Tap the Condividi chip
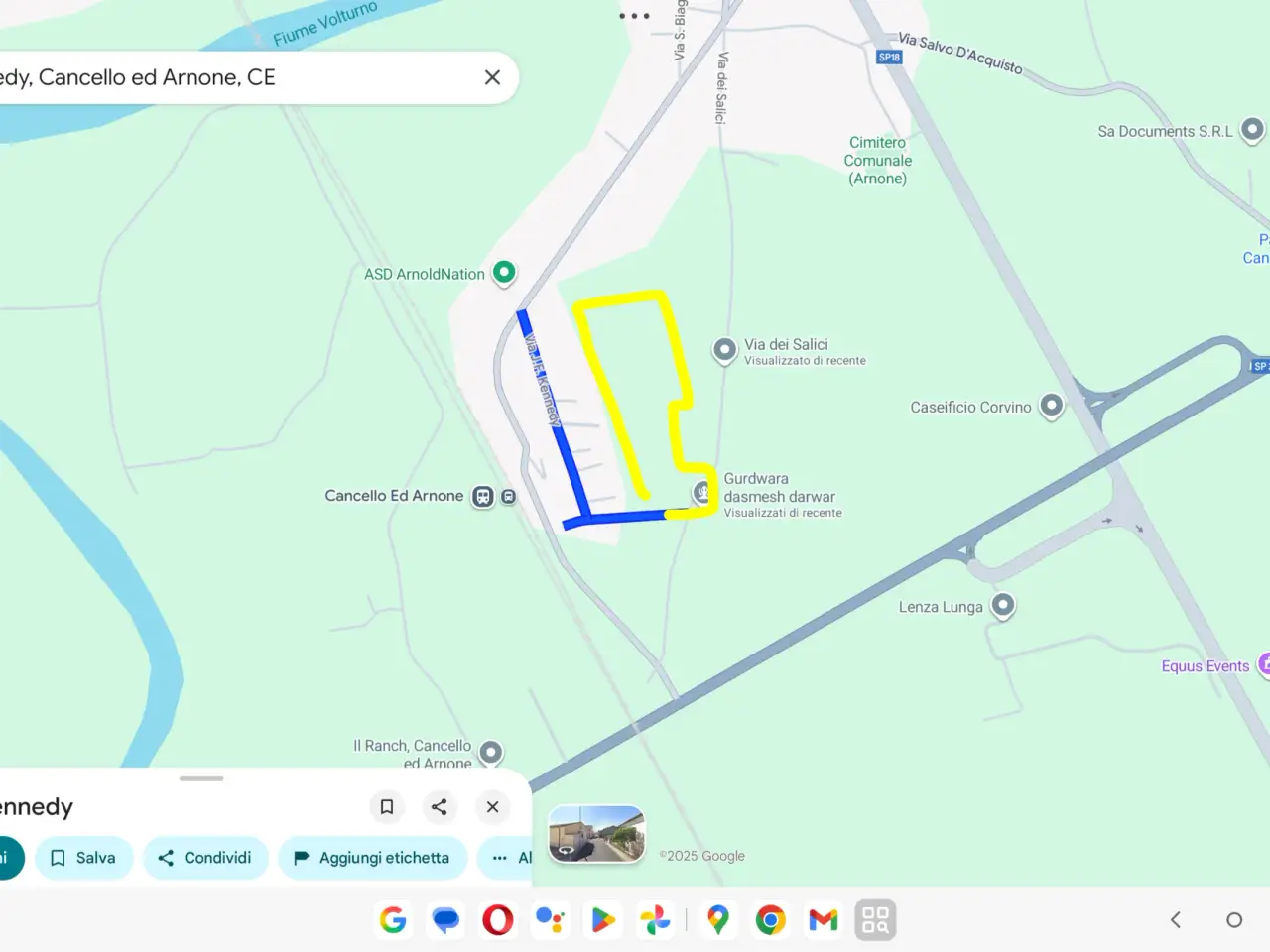 (205, 858)
